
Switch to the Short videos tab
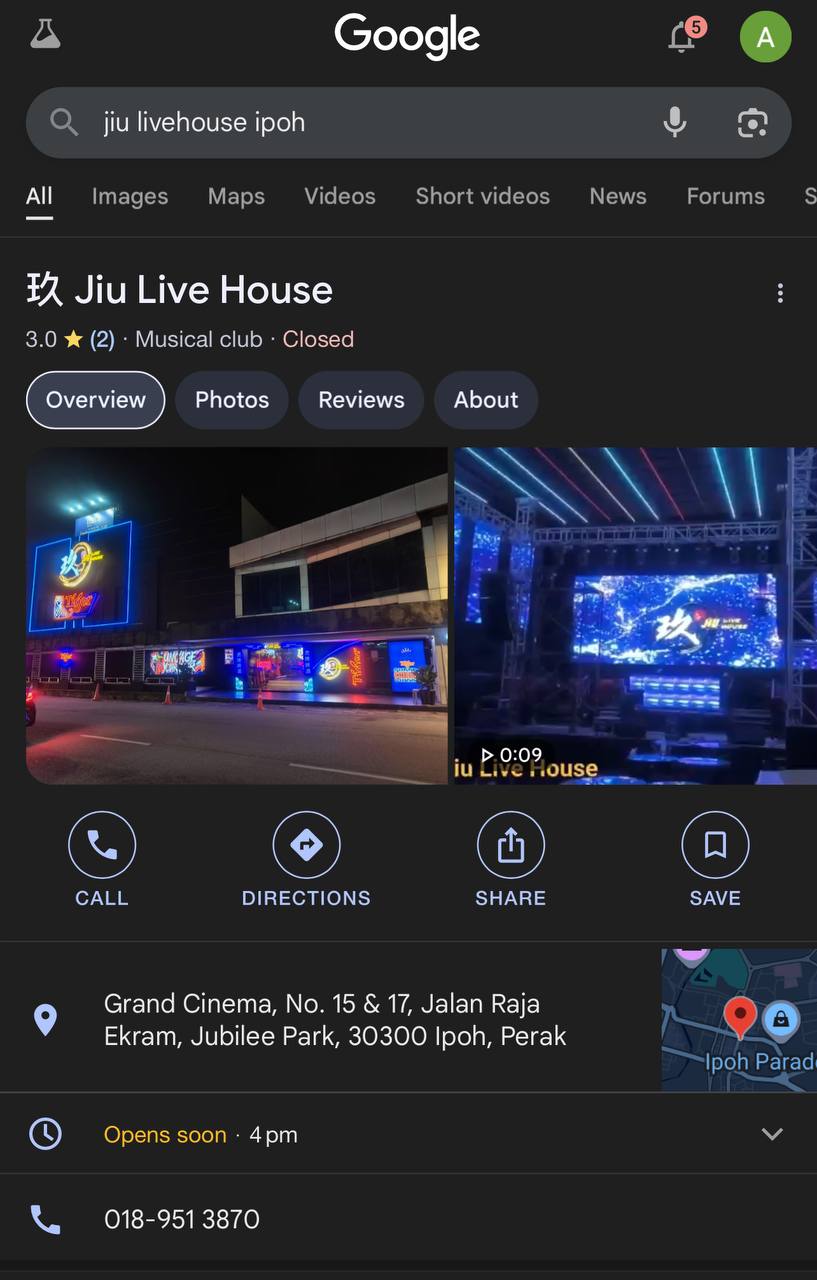pyautogui.click(x=483, y=196)
